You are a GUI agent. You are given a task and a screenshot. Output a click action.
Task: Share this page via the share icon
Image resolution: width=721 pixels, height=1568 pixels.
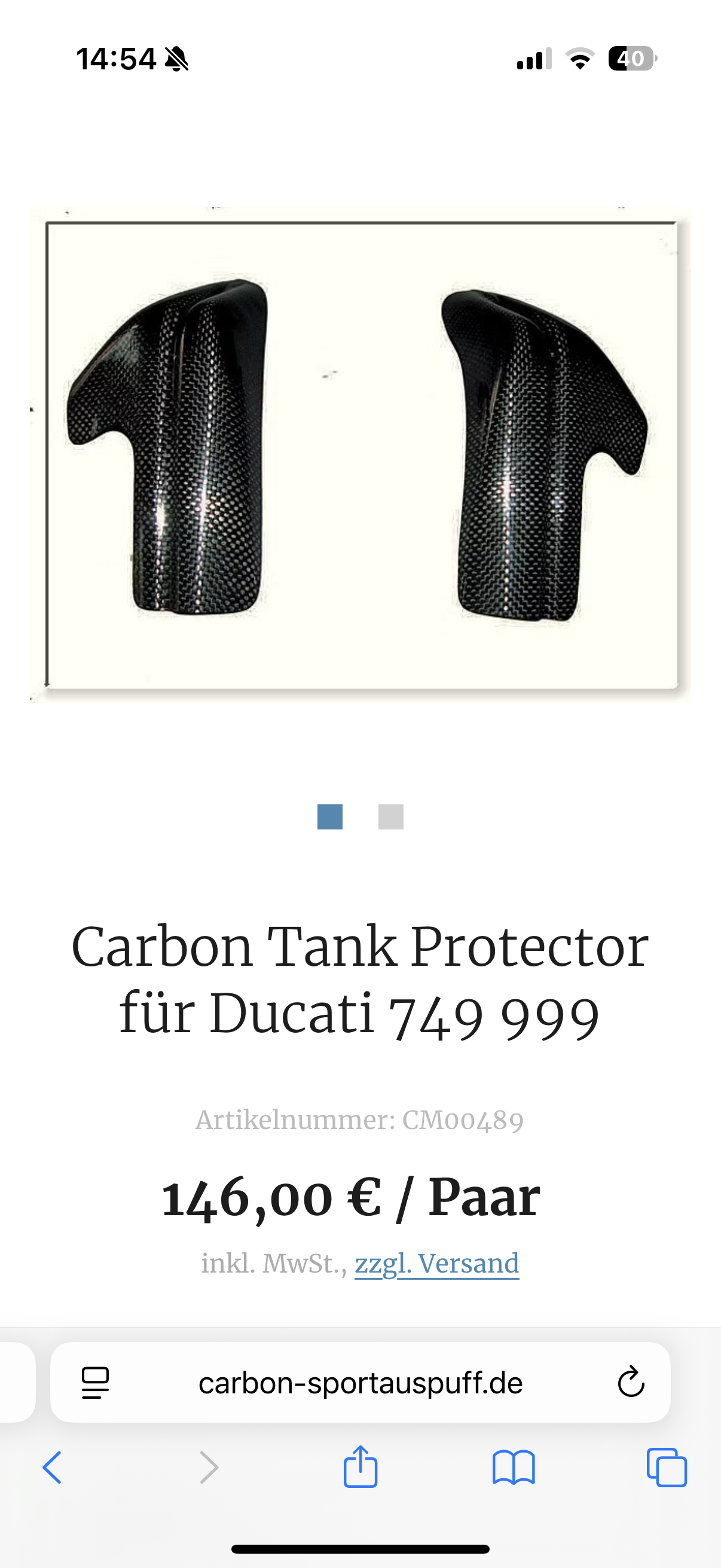click(360, 1466)
